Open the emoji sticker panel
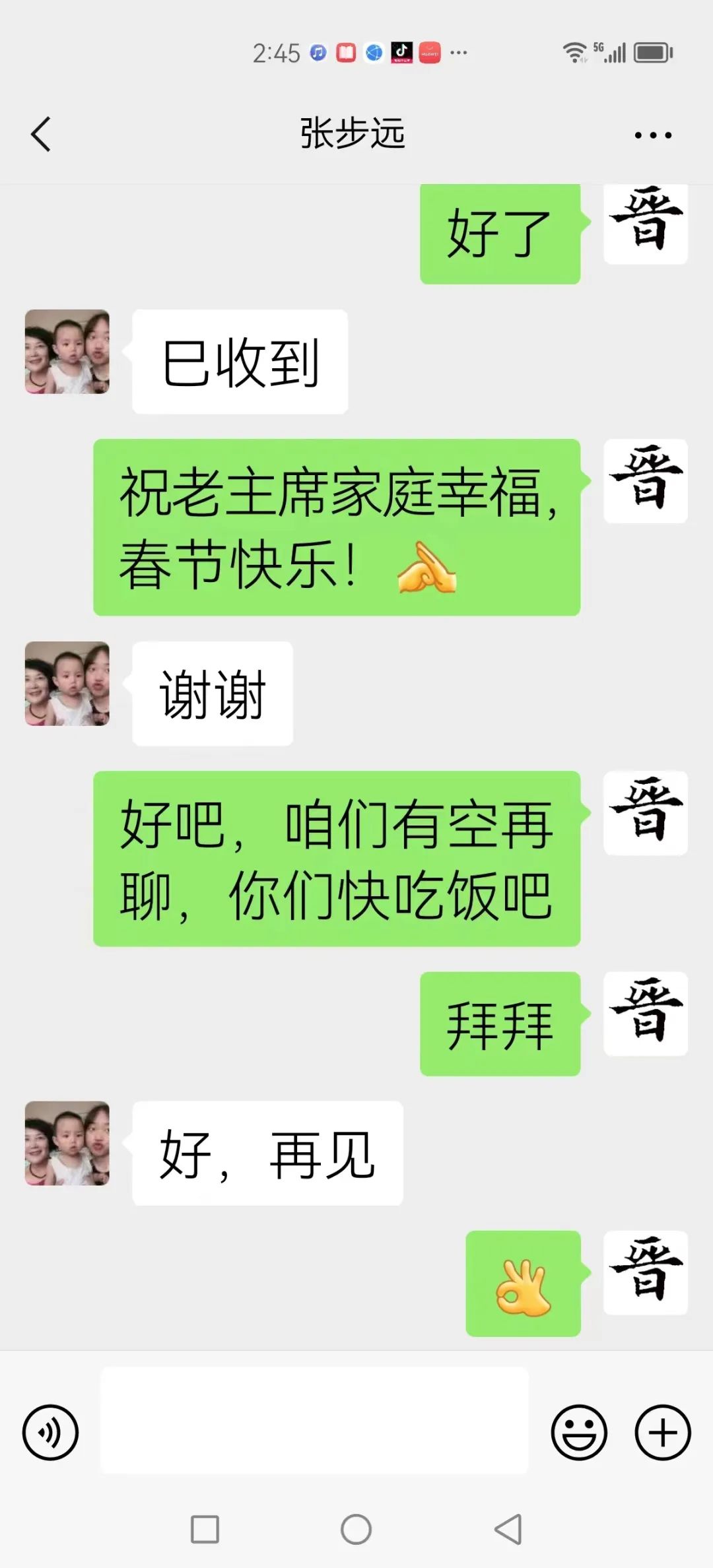The width and height of the screenshot is (713, 1568). tap(579, 1433)
